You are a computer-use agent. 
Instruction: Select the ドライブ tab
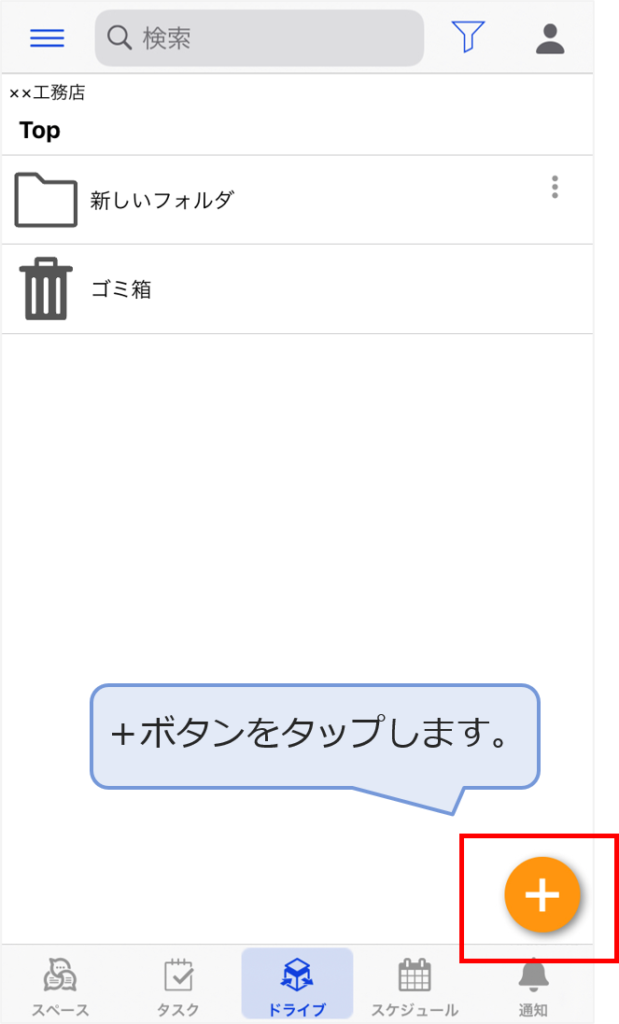[x=297, y=985]
